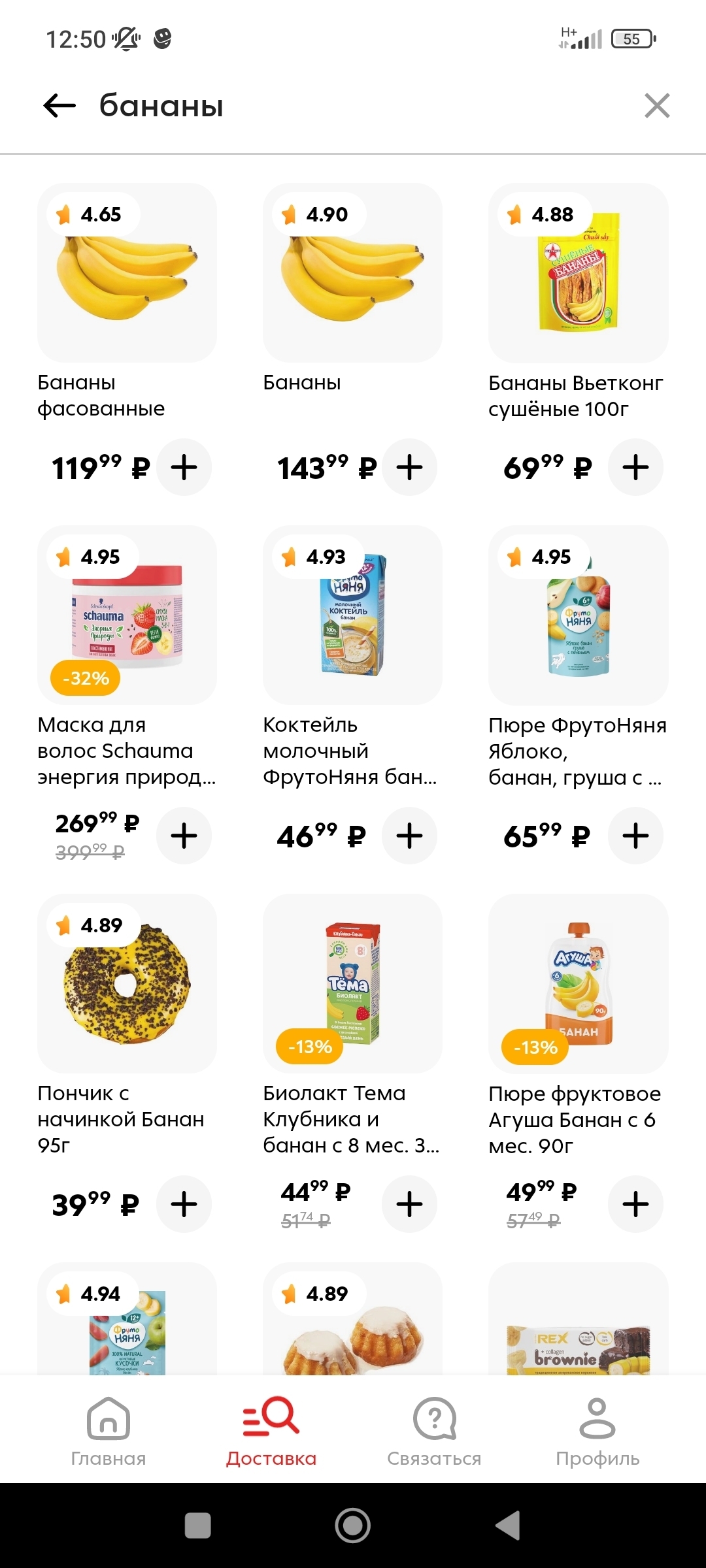Add Бананы Вьетконг сушёные to cart
Image resolution: width=706 pixels, height=1568 pixels.
(635, 467)
